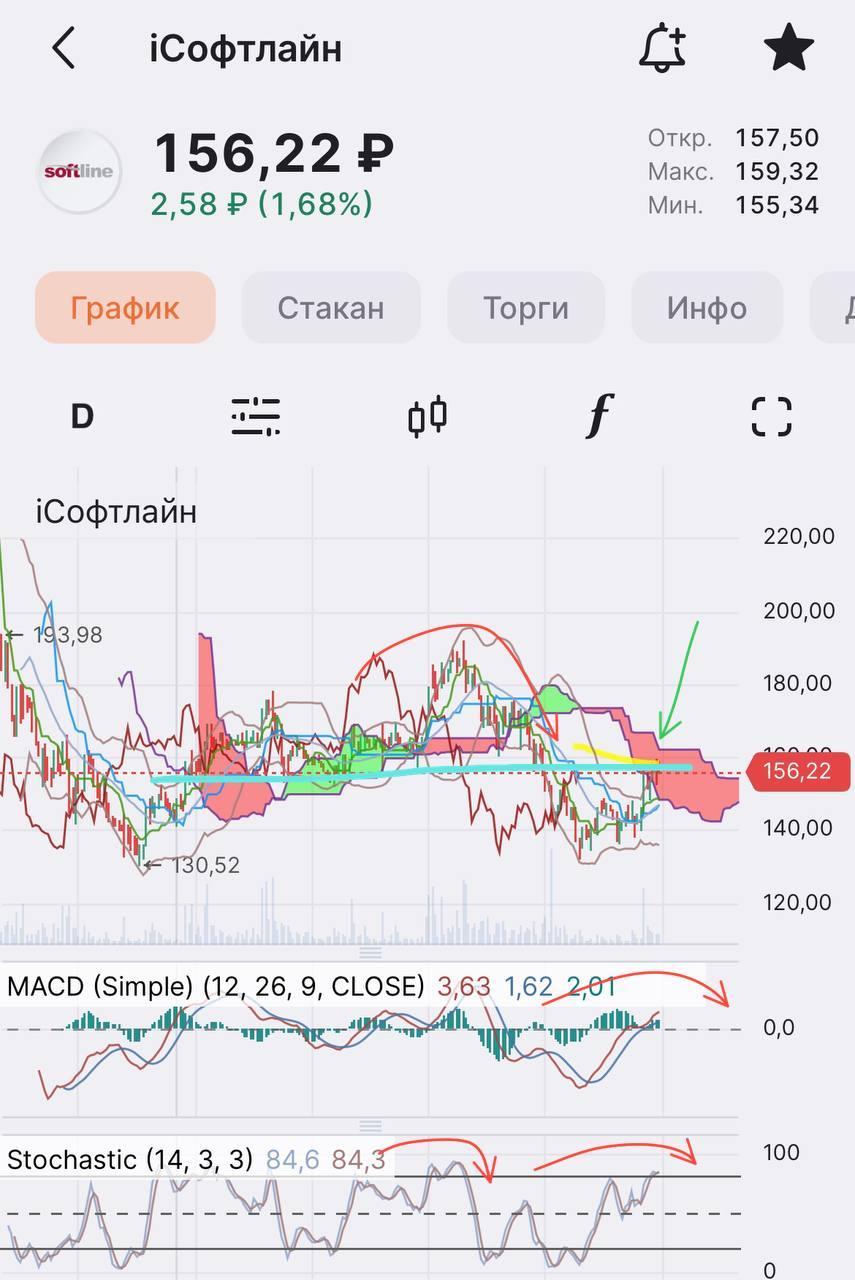Go back using the top-left arrow

(64, 48)
